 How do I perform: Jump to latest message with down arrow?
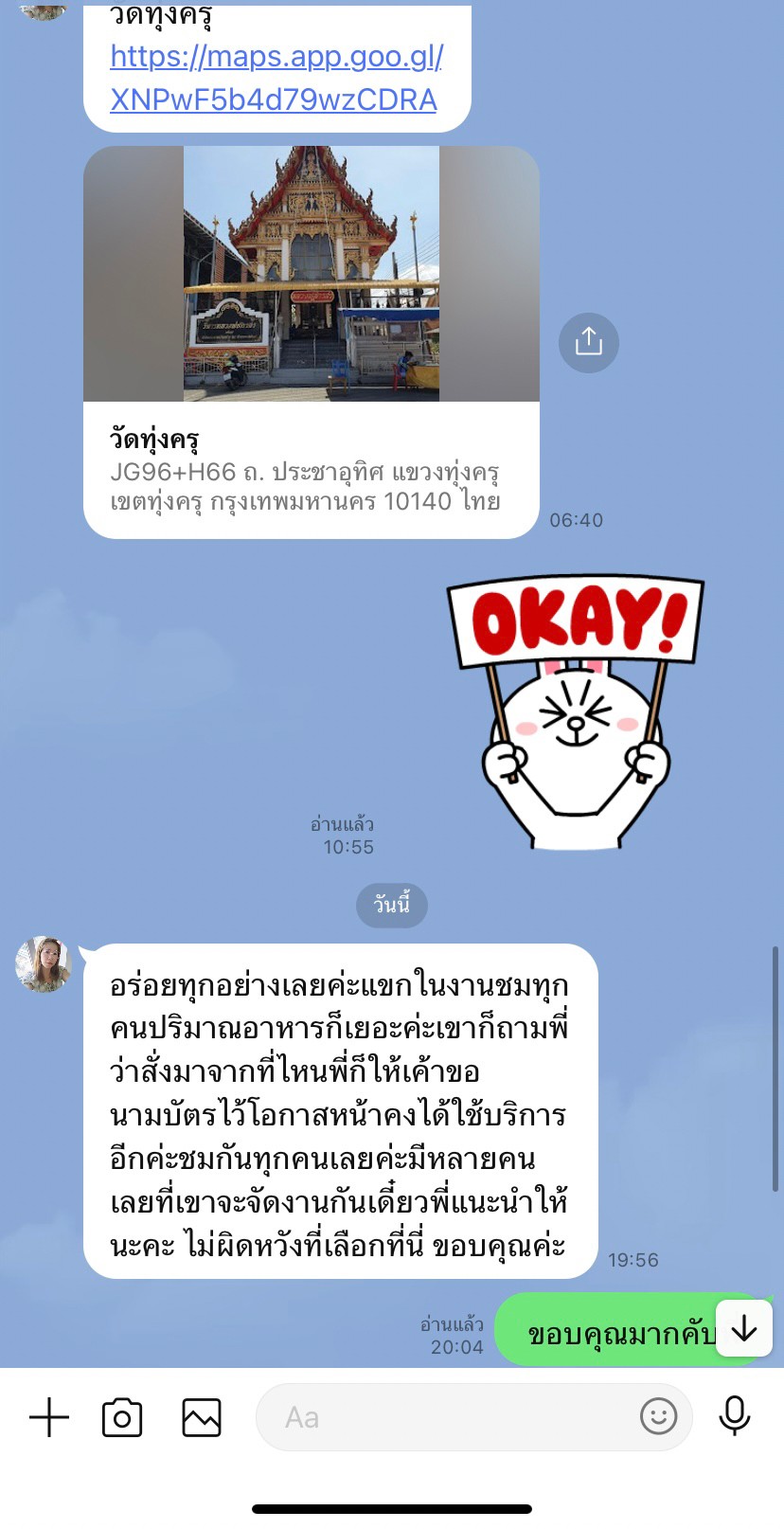click(x=744, y=1328)
